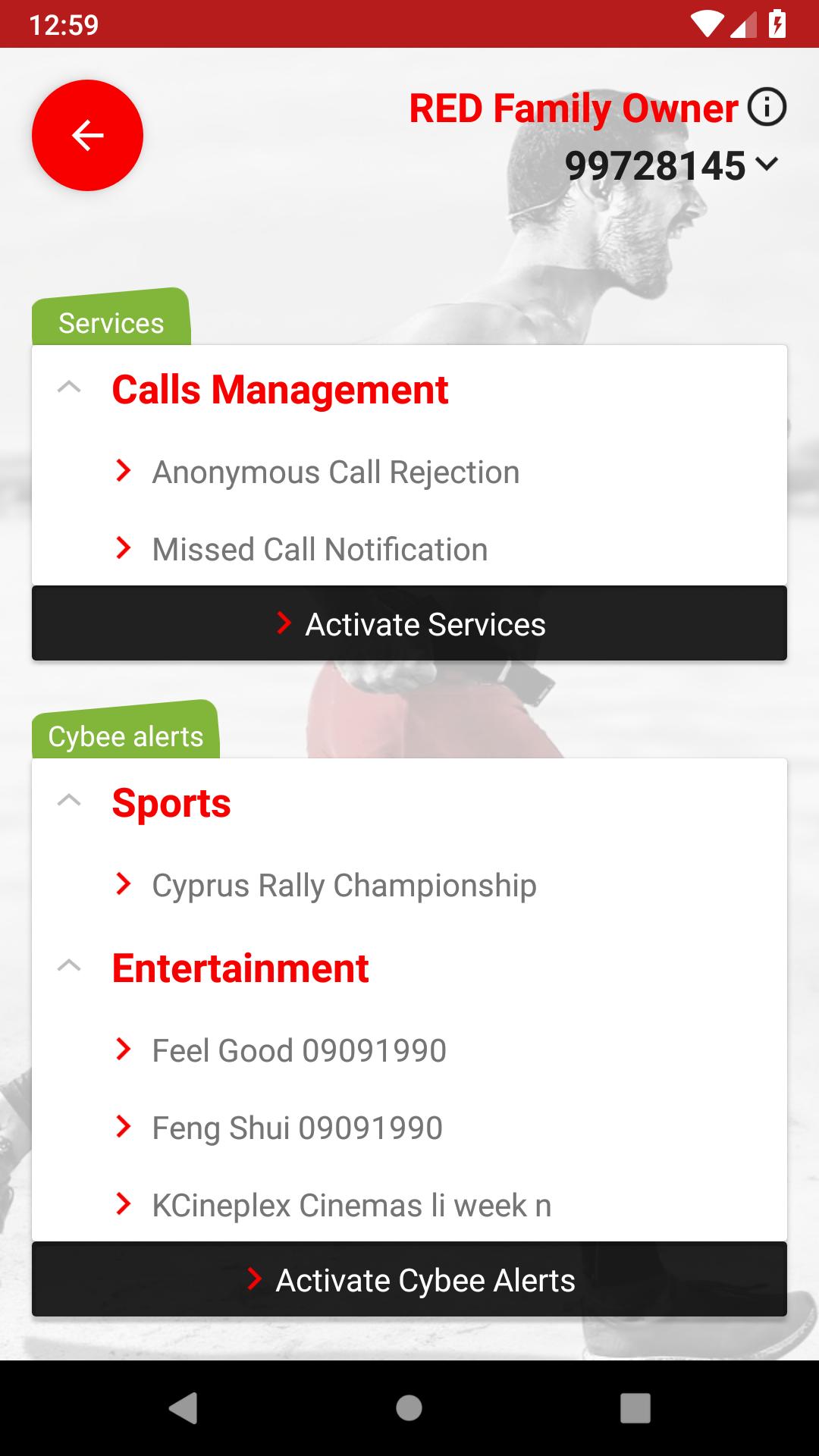819x1456 pixels.
Task: Open Cyprus Rally Championship alert
Action: [344, 885]
